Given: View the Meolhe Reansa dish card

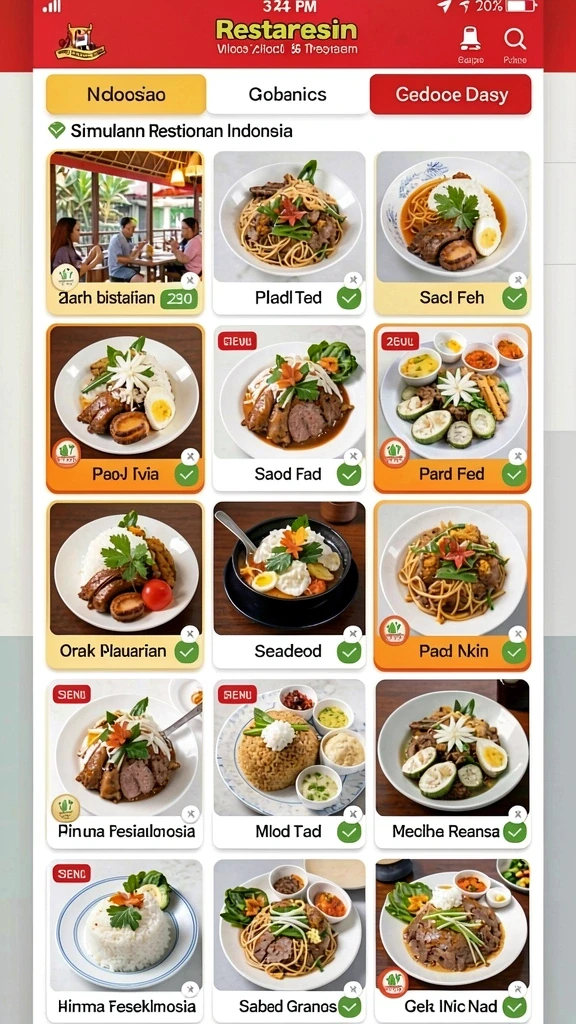Looking at the screenshot, I should coord(452,763).
